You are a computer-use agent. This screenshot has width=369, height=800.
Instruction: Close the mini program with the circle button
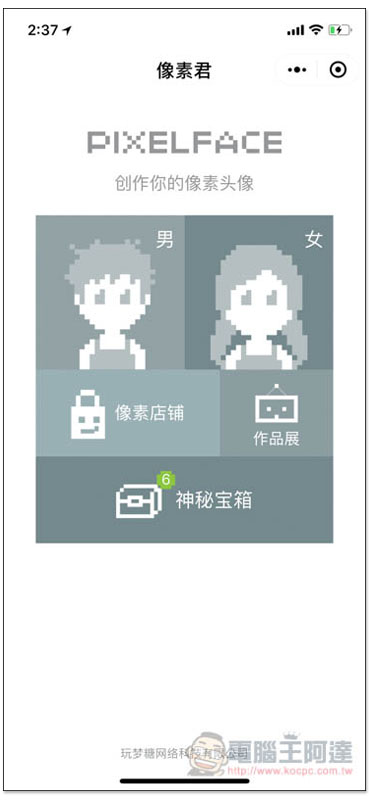(338, 70)
